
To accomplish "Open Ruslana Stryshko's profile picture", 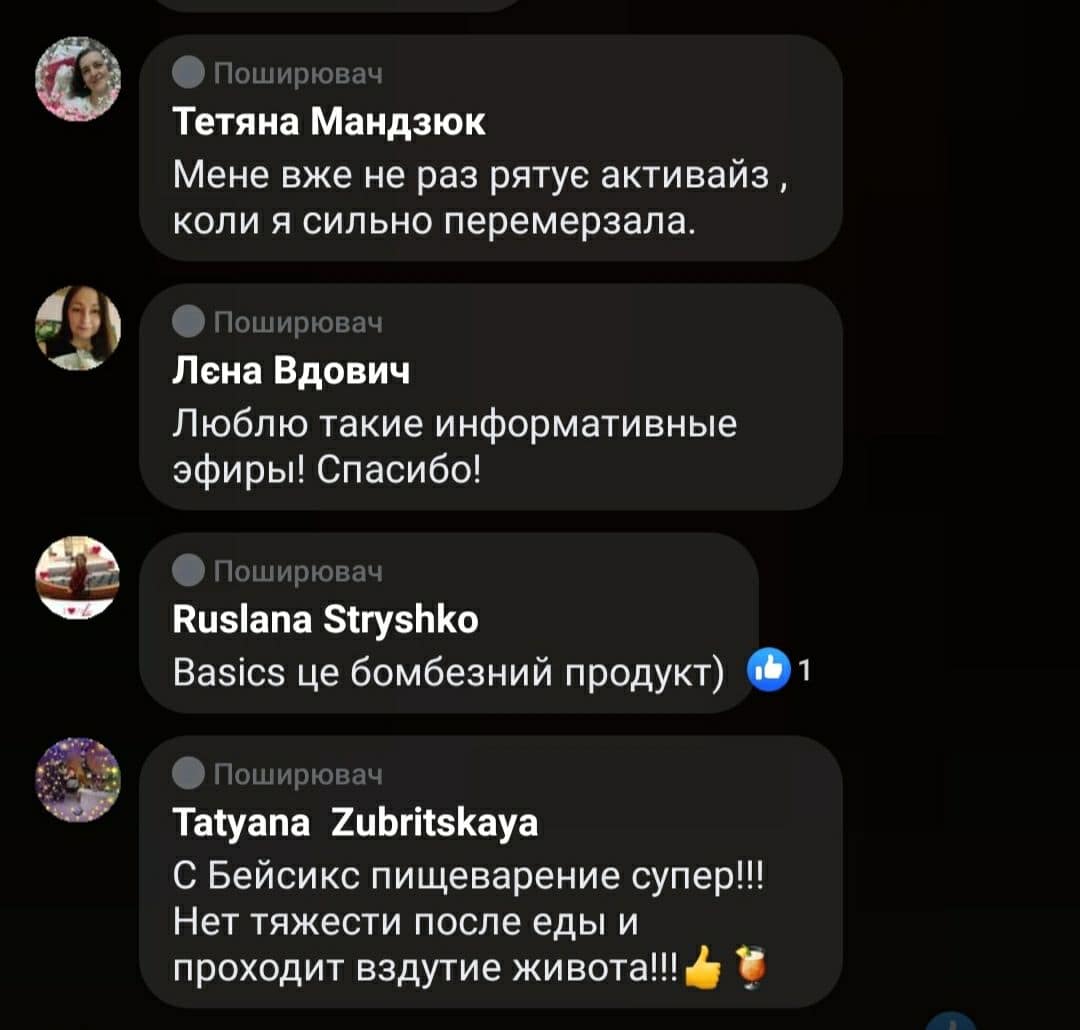I will click(78, 577).
